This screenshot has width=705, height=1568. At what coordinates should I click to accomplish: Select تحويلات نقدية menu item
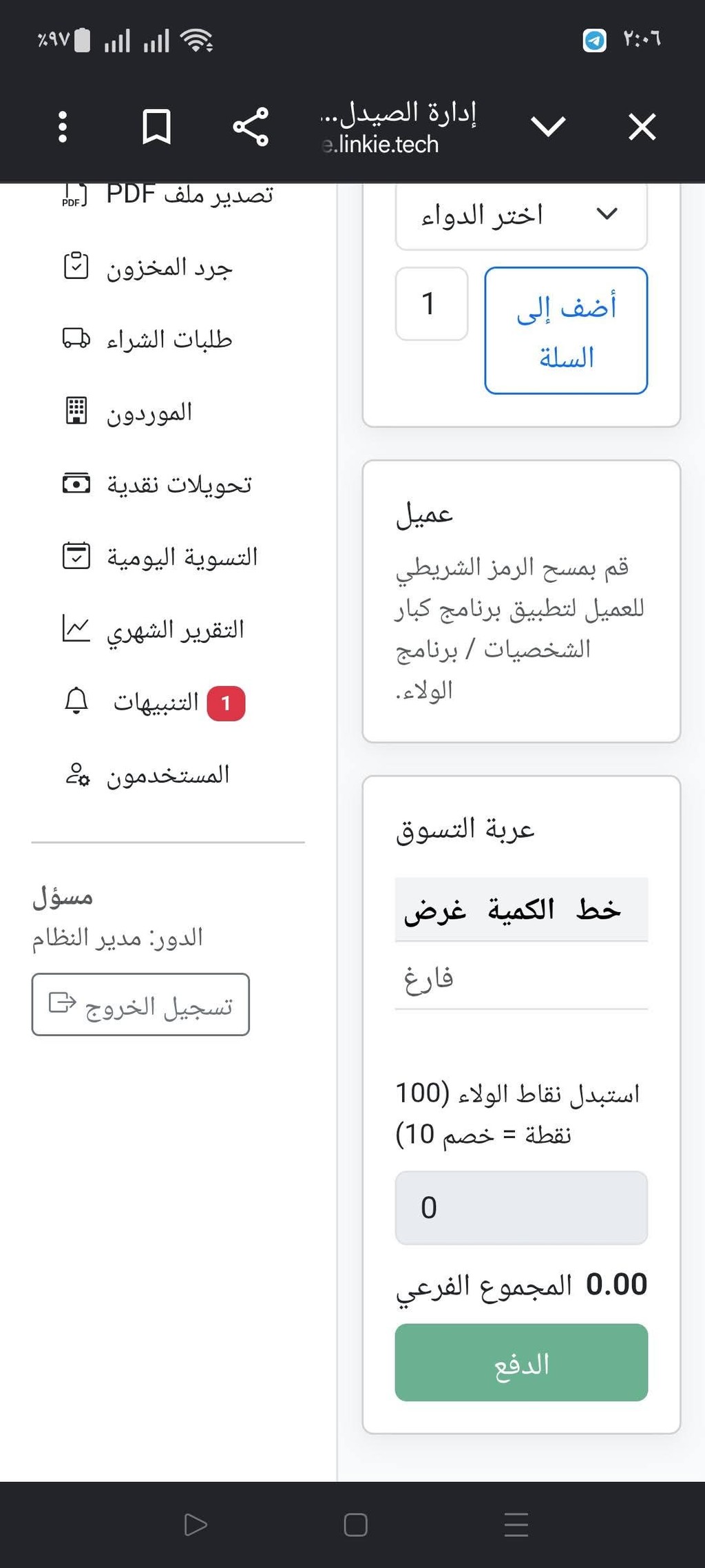coord(158,484)
